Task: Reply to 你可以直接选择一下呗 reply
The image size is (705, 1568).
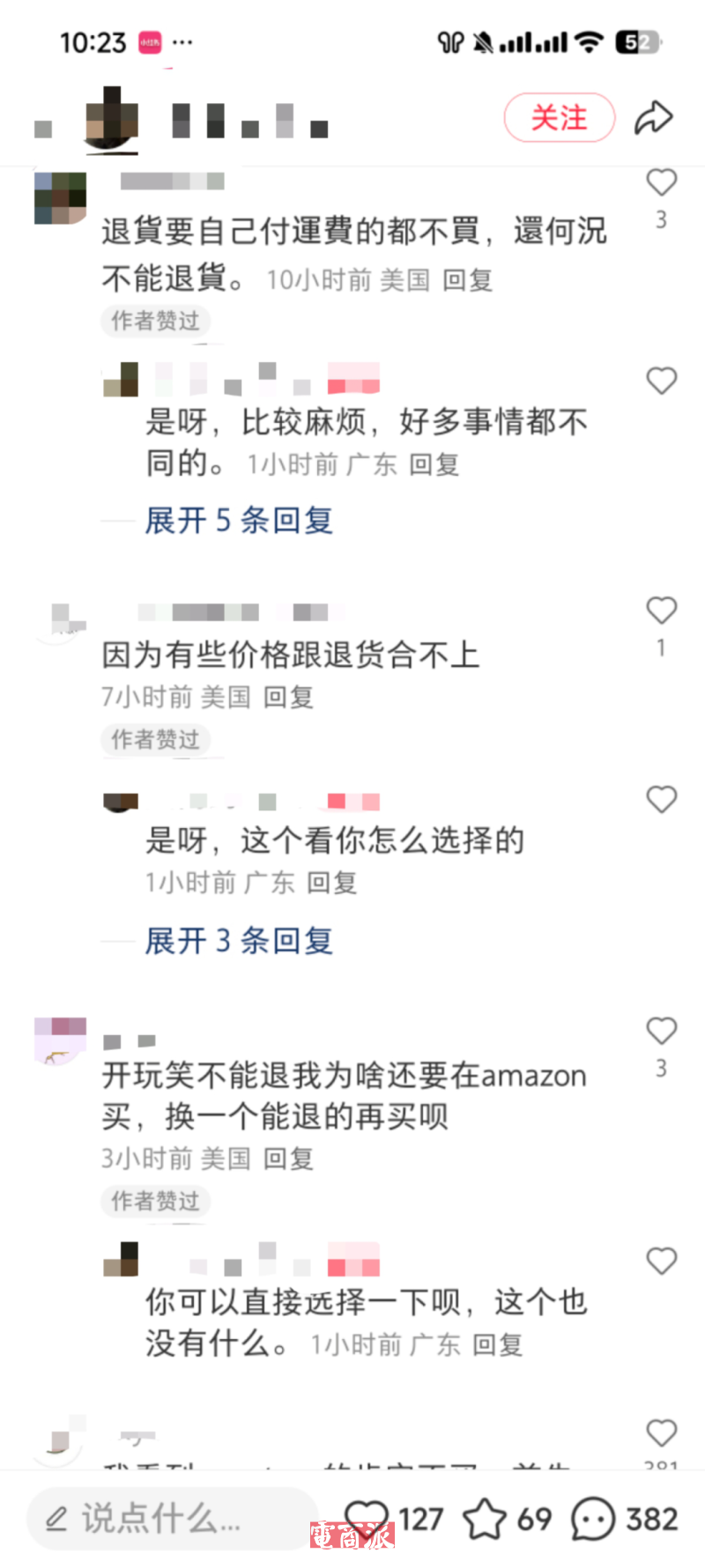Action: pyautogui.click(x=498, y=1345)
